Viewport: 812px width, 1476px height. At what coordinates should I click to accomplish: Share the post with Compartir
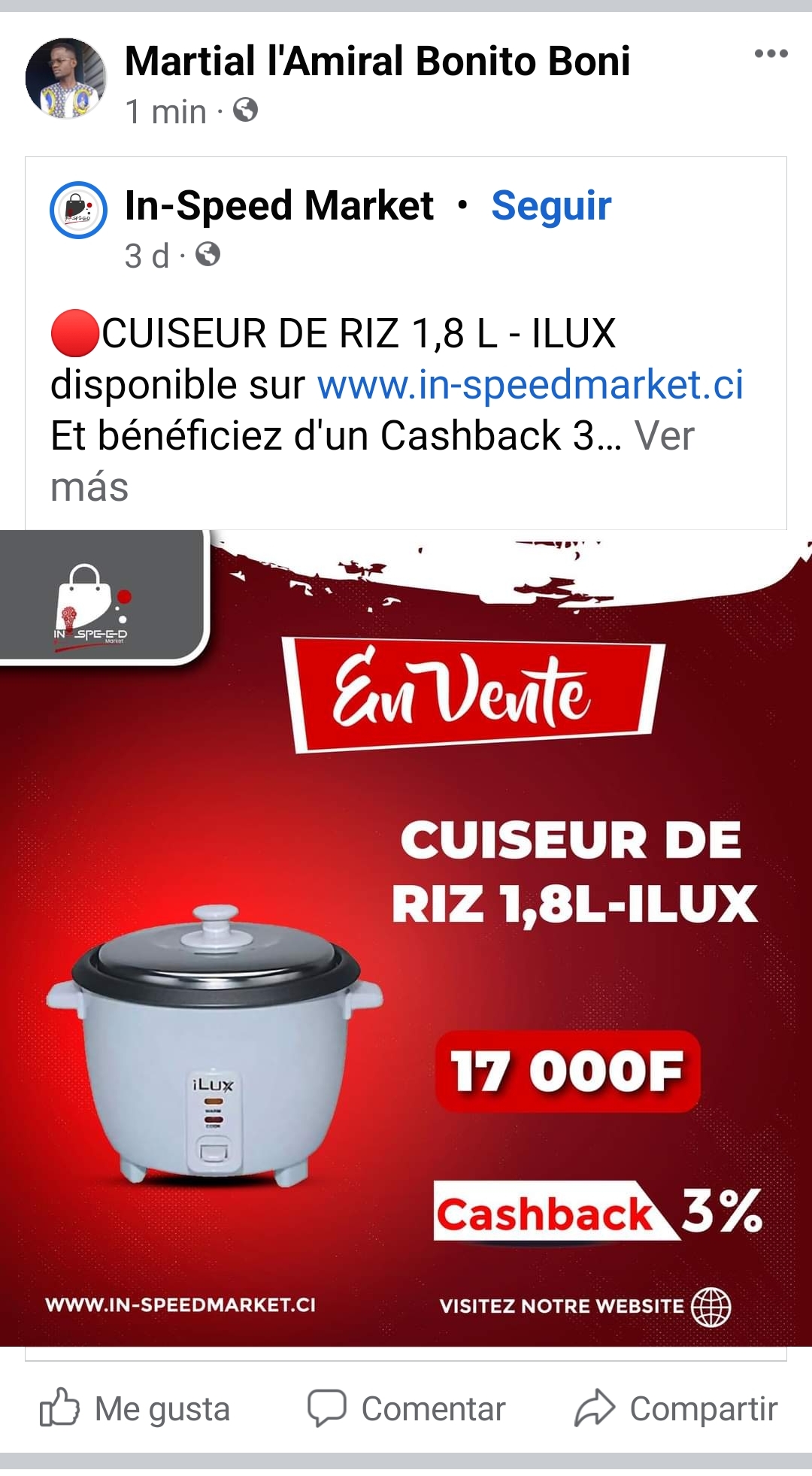point(676,1408)
